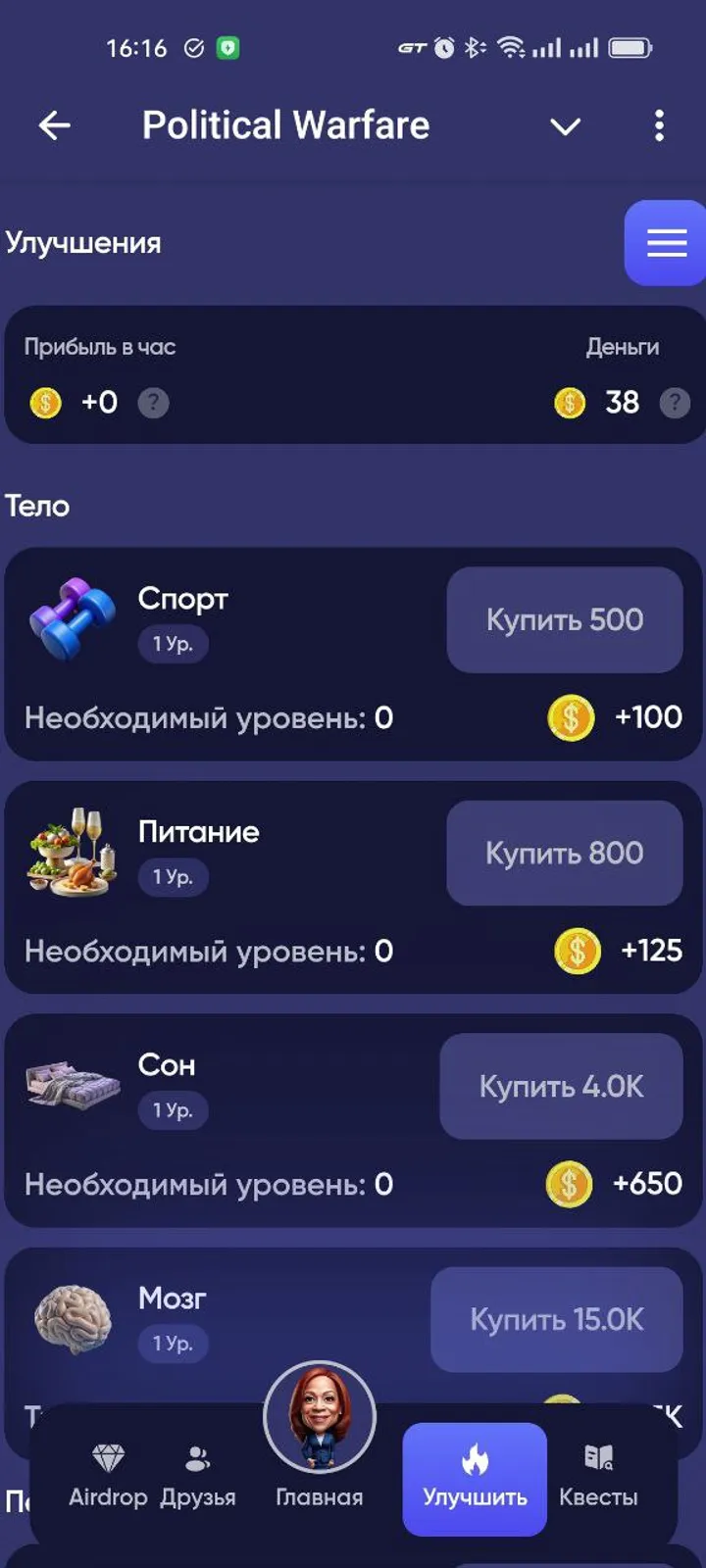Tap the help icon next to money balance
This screenshot has width=706, height=1568.
[x=675, y=403]
